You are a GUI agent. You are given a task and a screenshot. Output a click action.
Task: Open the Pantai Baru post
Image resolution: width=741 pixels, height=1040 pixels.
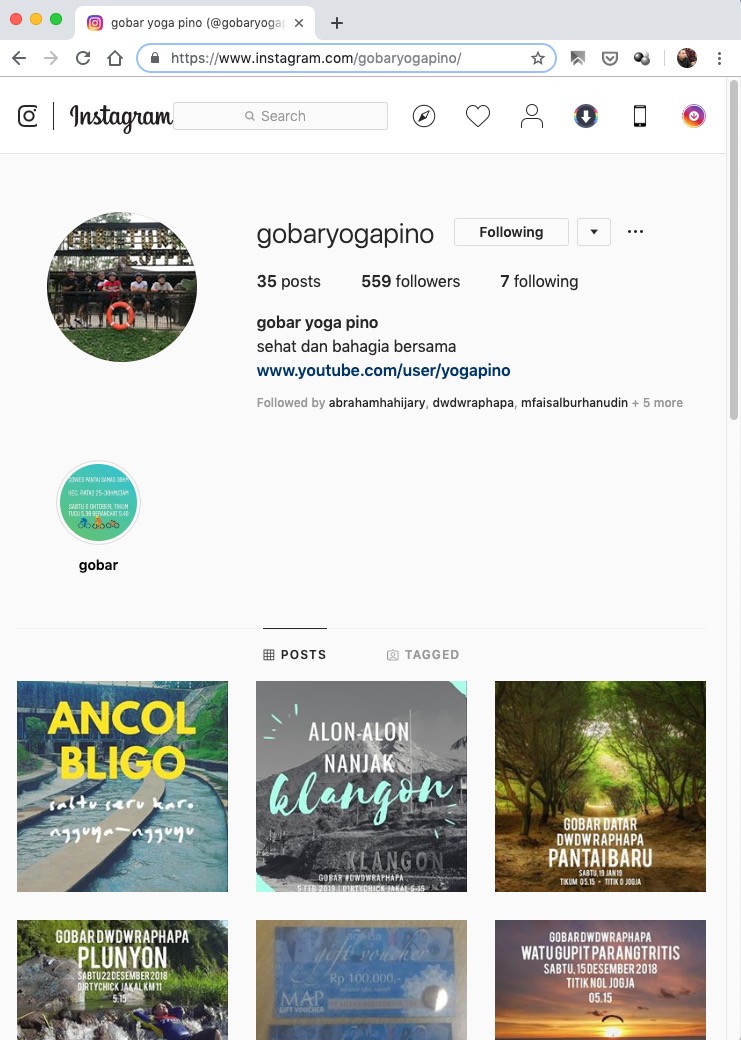600,786
